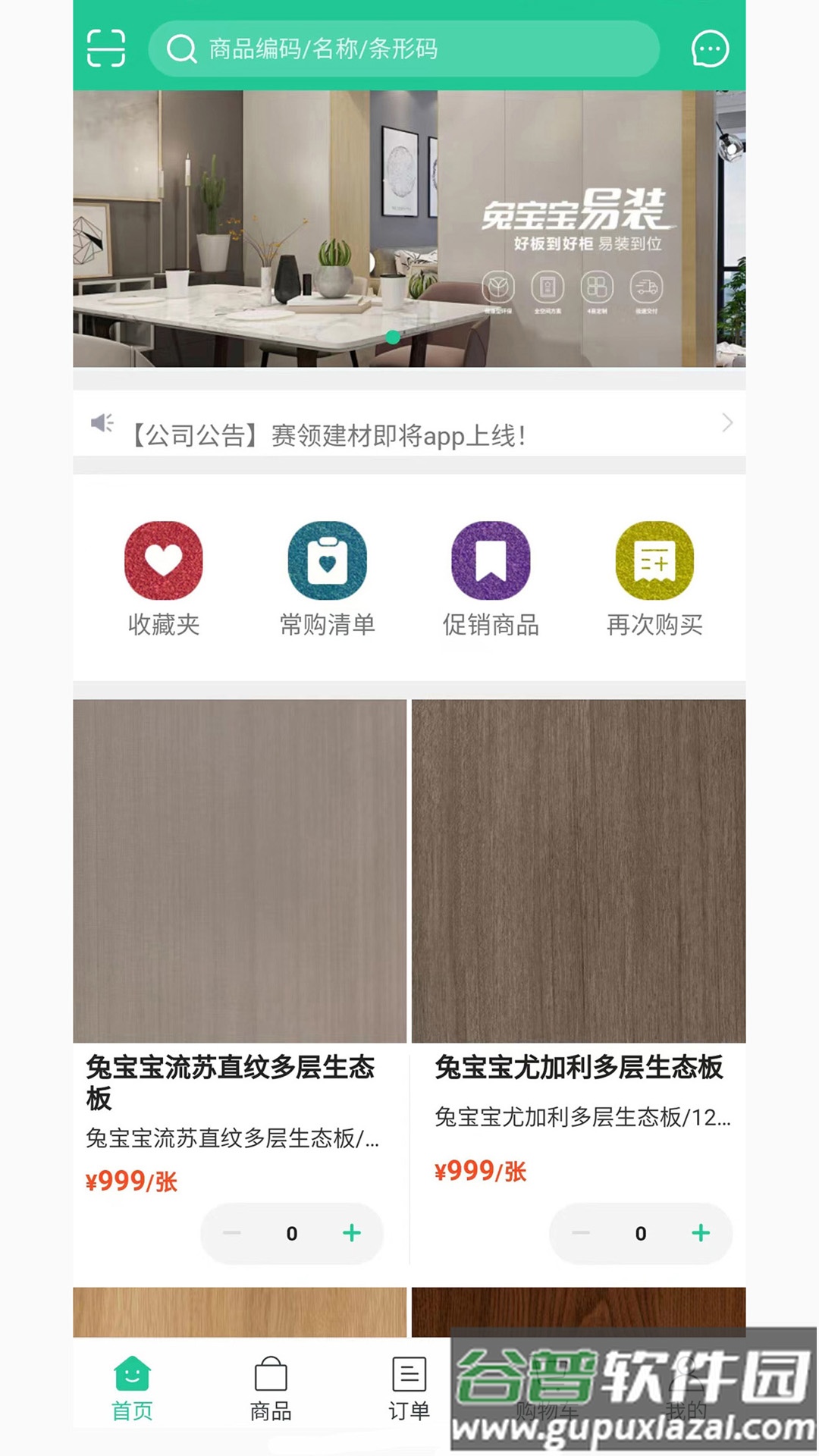This screenshot has height=1456, width=819.
Task: Tap minus on 兔宝宝尤加利多层生态板 quantity
Action: [581, 1233]
